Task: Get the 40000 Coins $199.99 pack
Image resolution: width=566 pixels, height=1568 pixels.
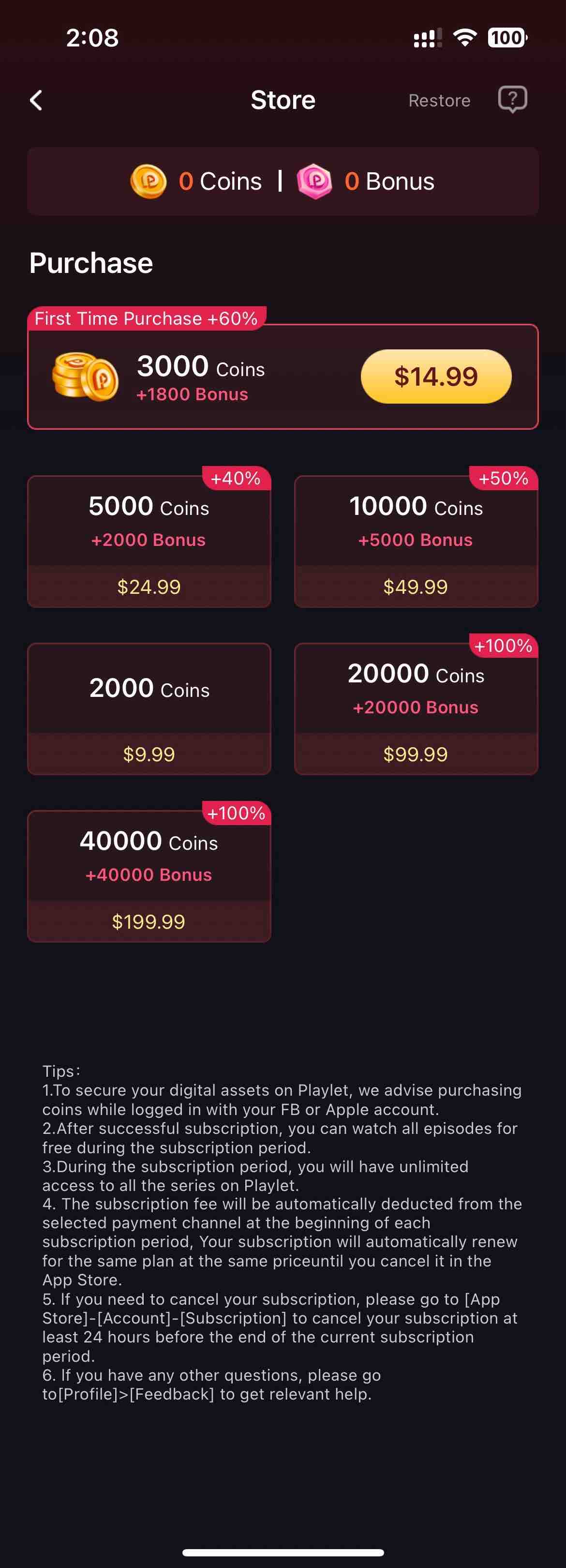Action: click(149, 876)
